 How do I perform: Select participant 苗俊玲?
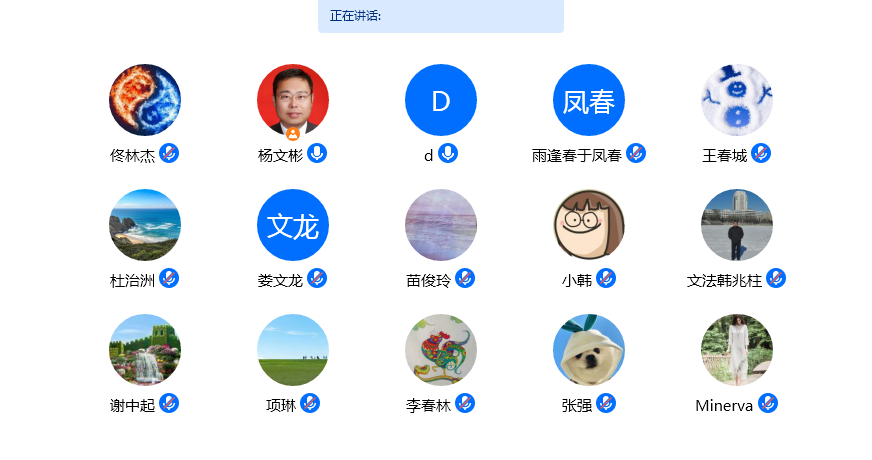click(441, 225)
